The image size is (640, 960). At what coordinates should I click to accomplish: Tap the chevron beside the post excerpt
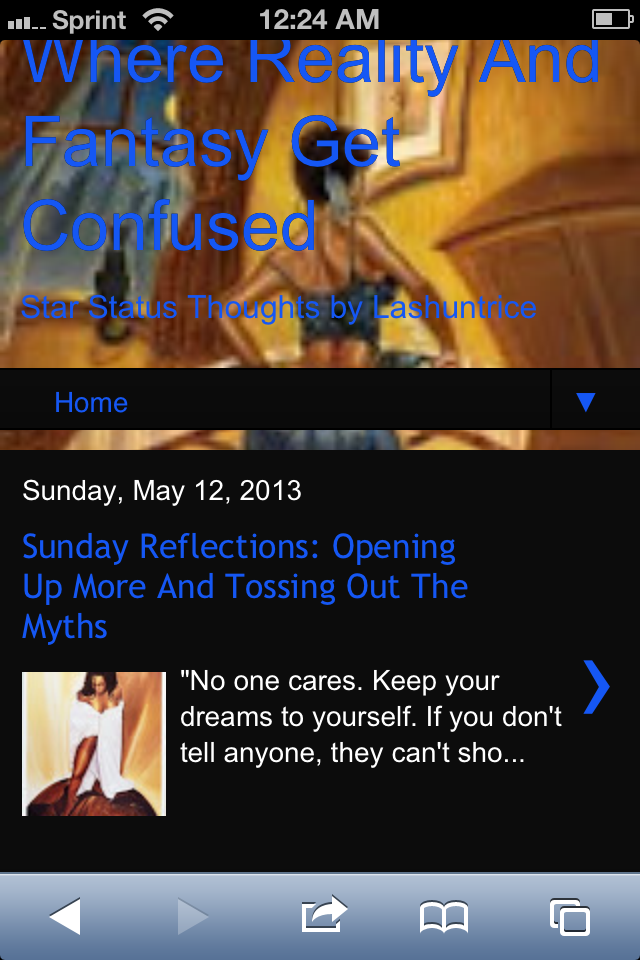(x=596, y=687)
